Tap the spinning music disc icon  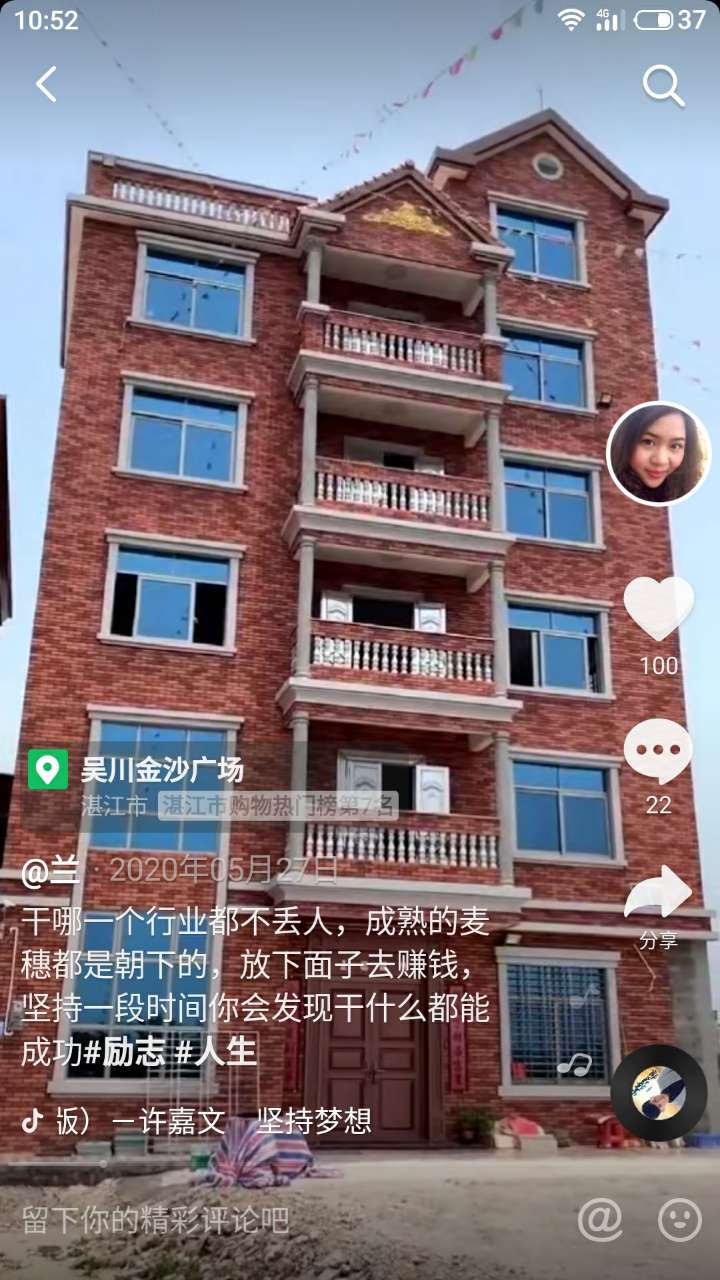(x=658, y=1093)
